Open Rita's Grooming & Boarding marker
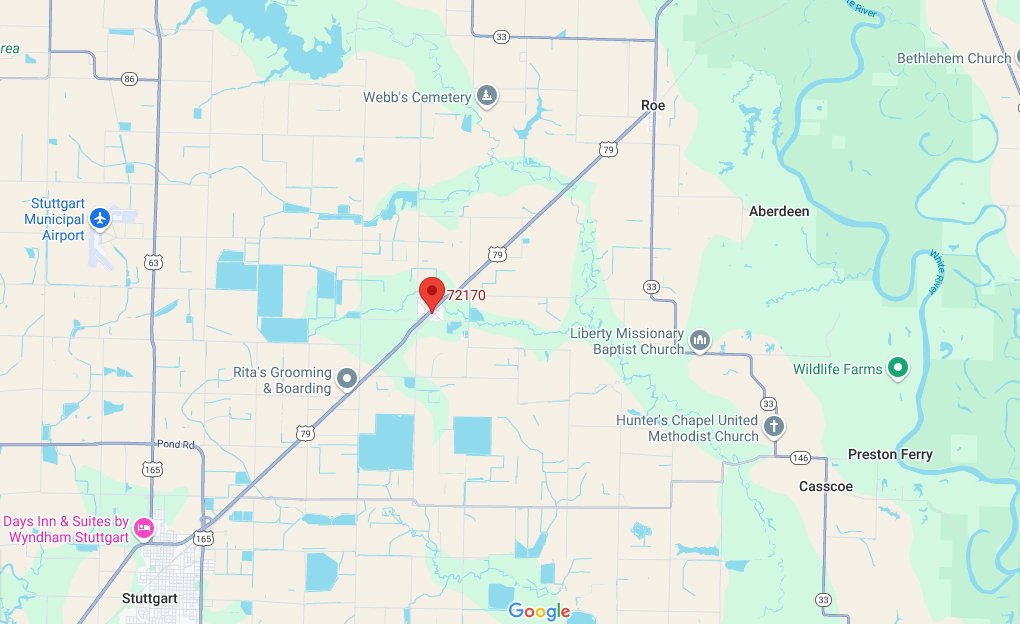Image resolution: width=1020 pixels, height=624 pixels. pyautogui.click(x=347, y=378)
